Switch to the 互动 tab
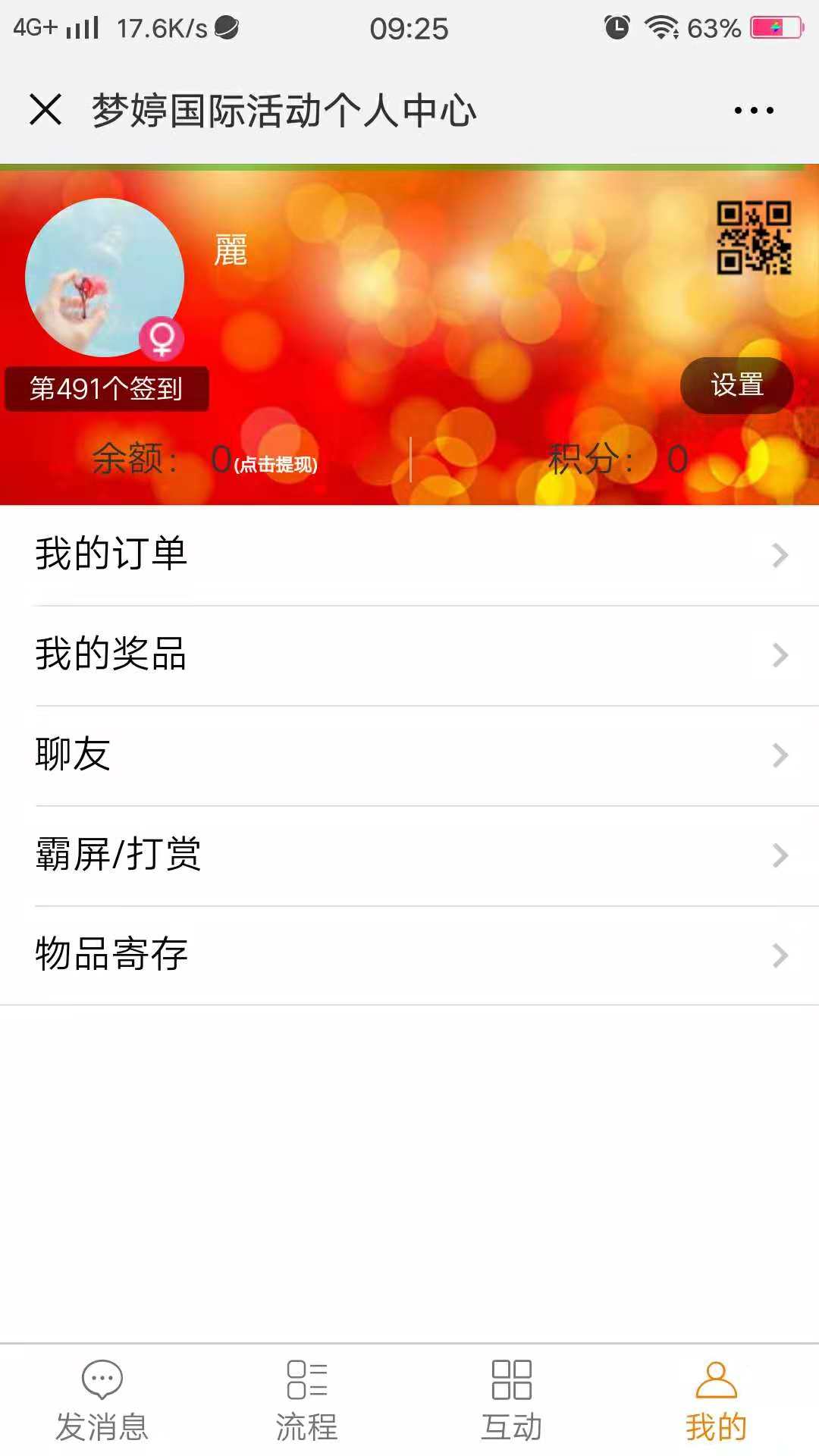 click(x=512, y=1401)
